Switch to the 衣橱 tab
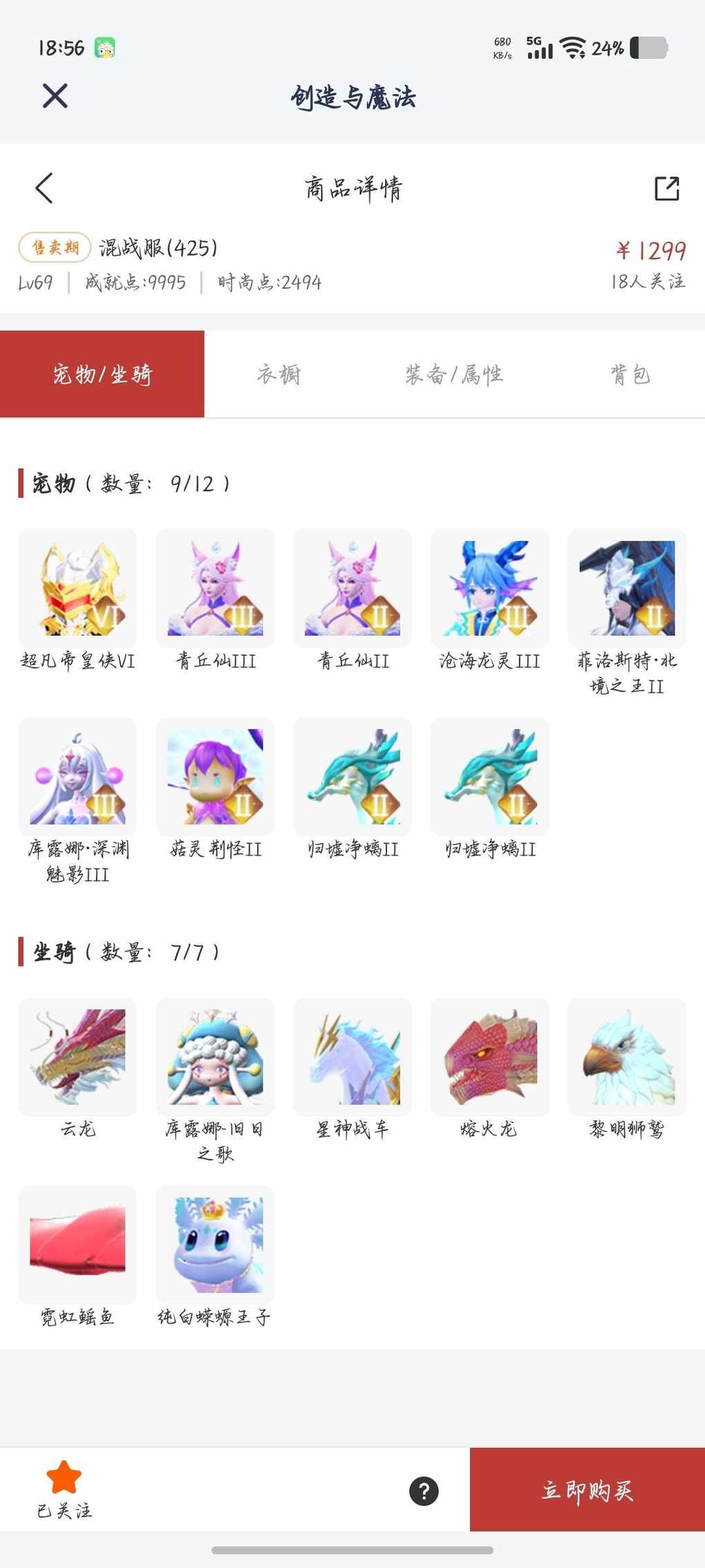Image resolution: width=705 pixels, height=1568 pixels. (279, 374)
